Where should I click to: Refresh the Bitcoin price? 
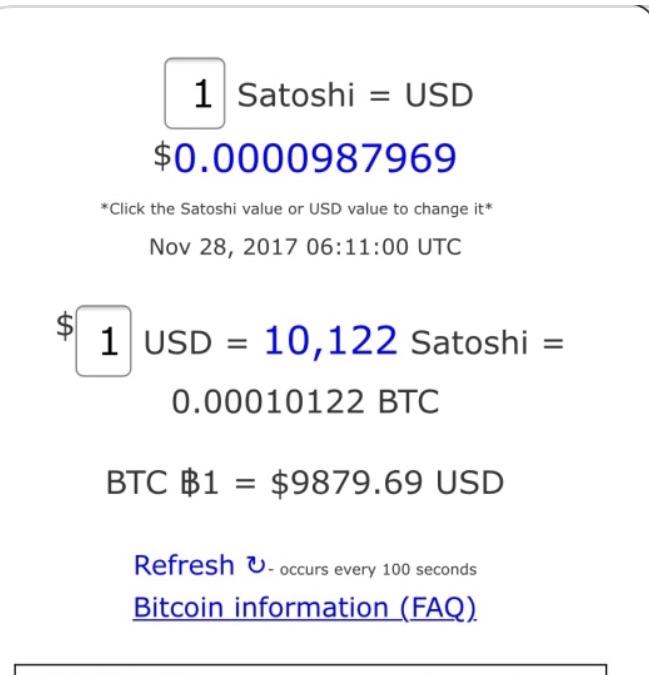pos(200,565)
